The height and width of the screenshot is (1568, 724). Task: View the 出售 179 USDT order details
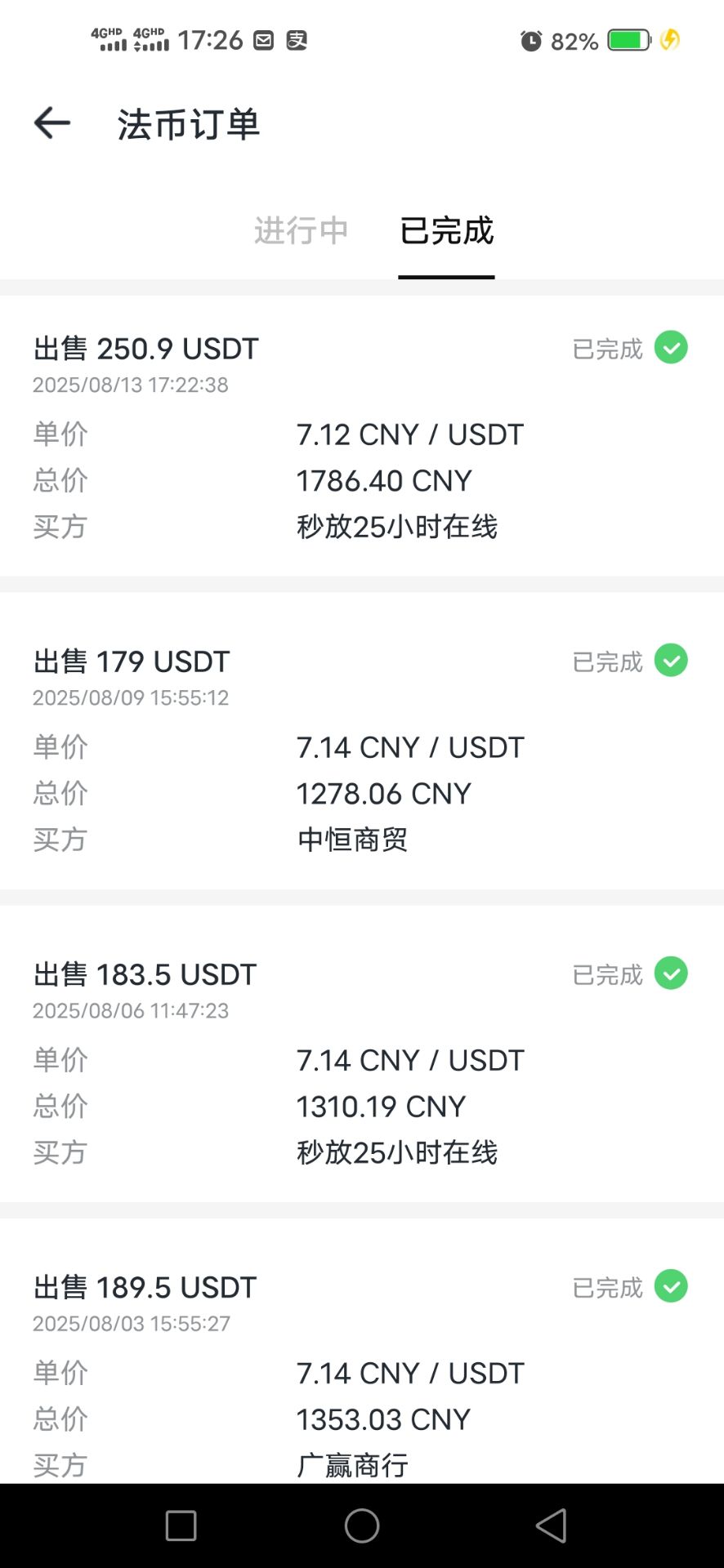tap(361, 748)
